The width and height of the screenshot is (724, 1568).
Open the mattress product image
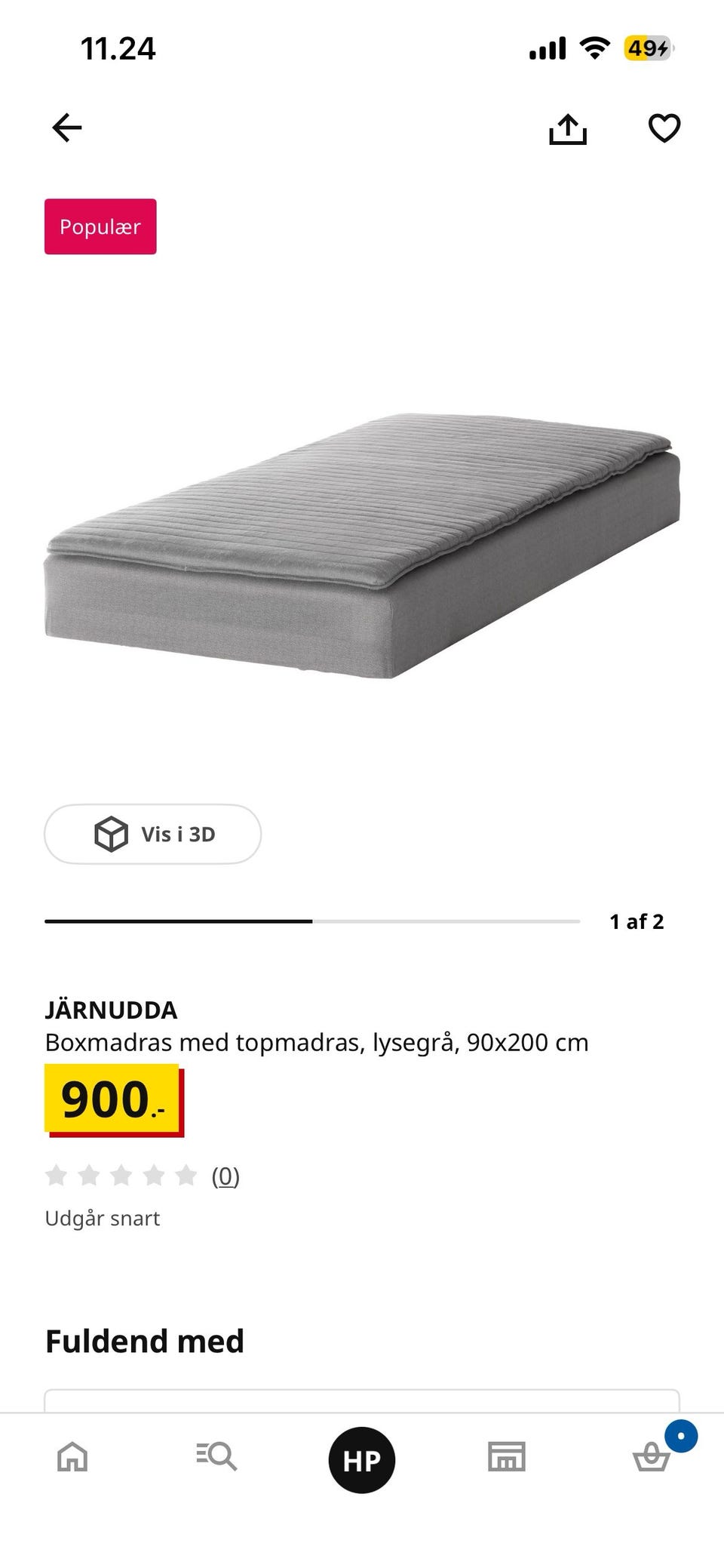363,545
